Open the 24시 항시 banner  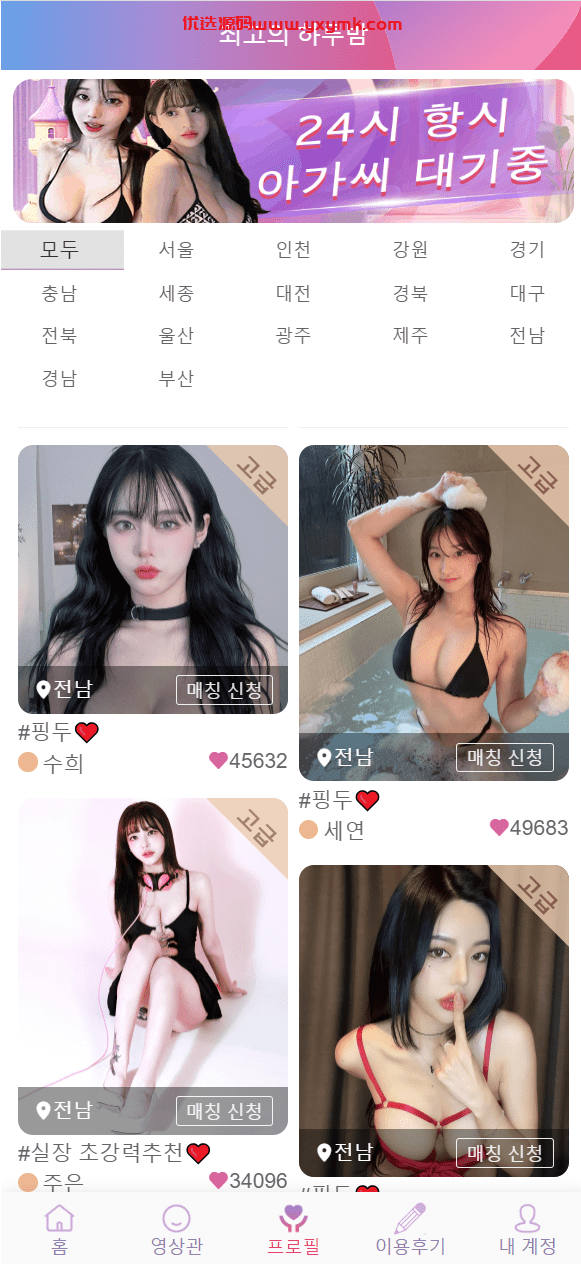click(x=293, y=151)
